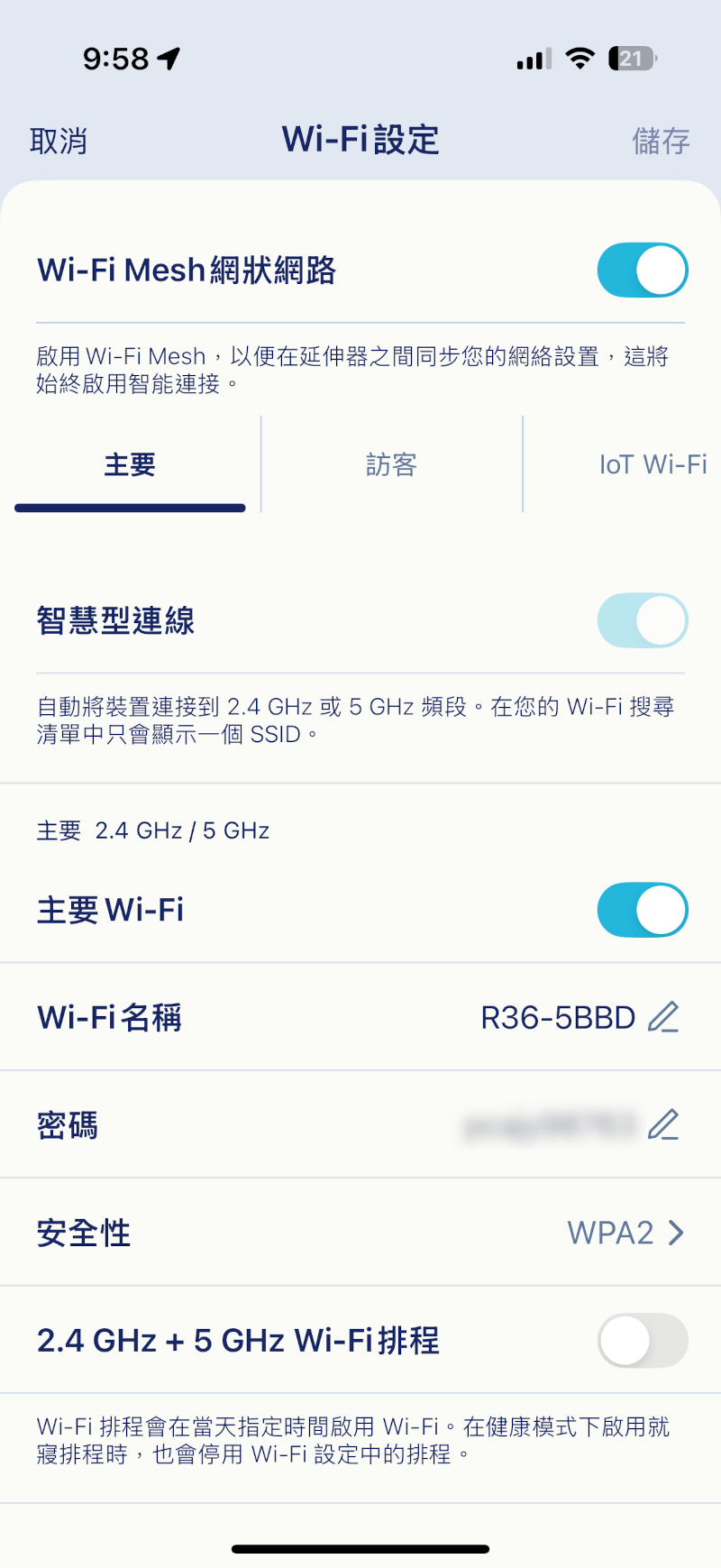The width and height of the screenshot is (721, 1568).
Task: Click the cellular signal bars icon
Action: click(531, 58)
